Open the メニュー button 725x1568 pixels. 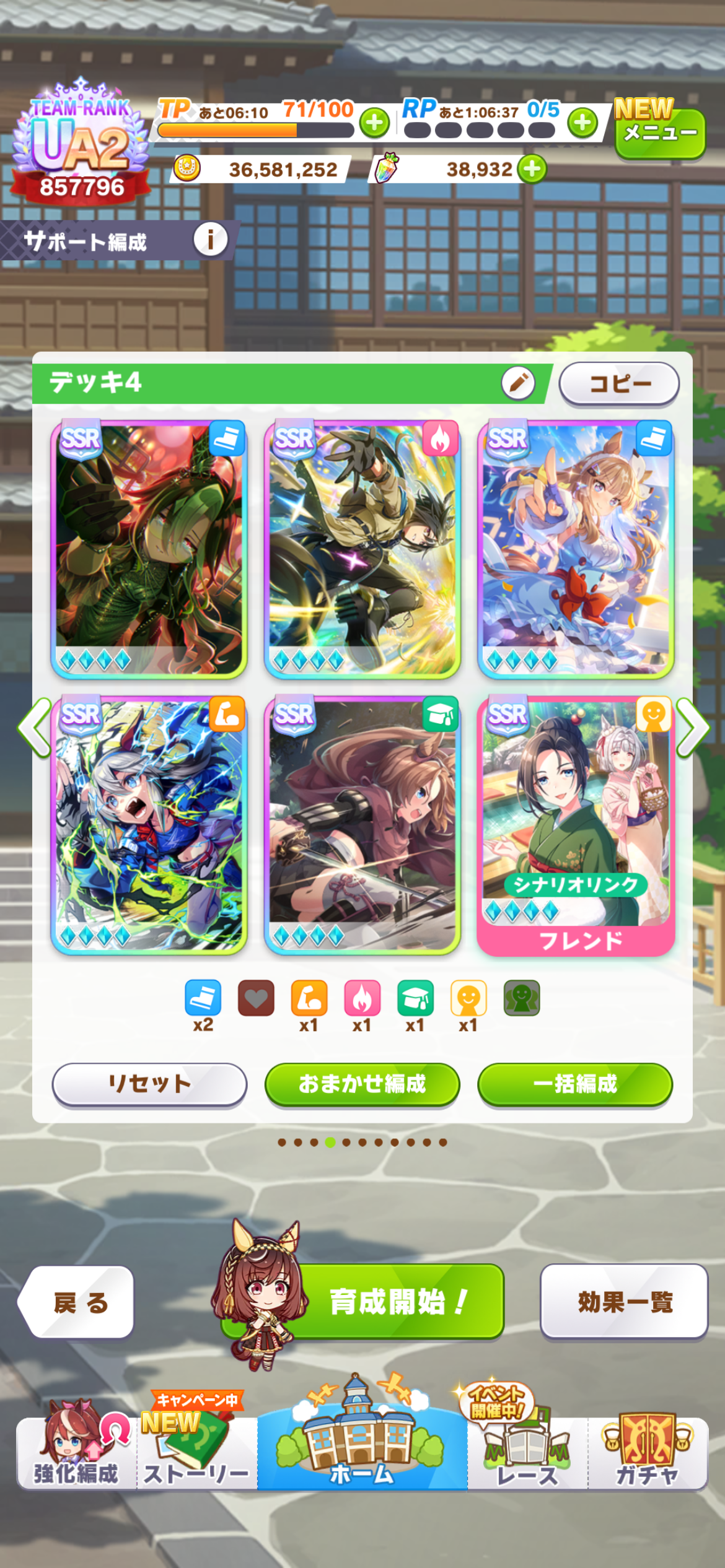click(659, 133)
